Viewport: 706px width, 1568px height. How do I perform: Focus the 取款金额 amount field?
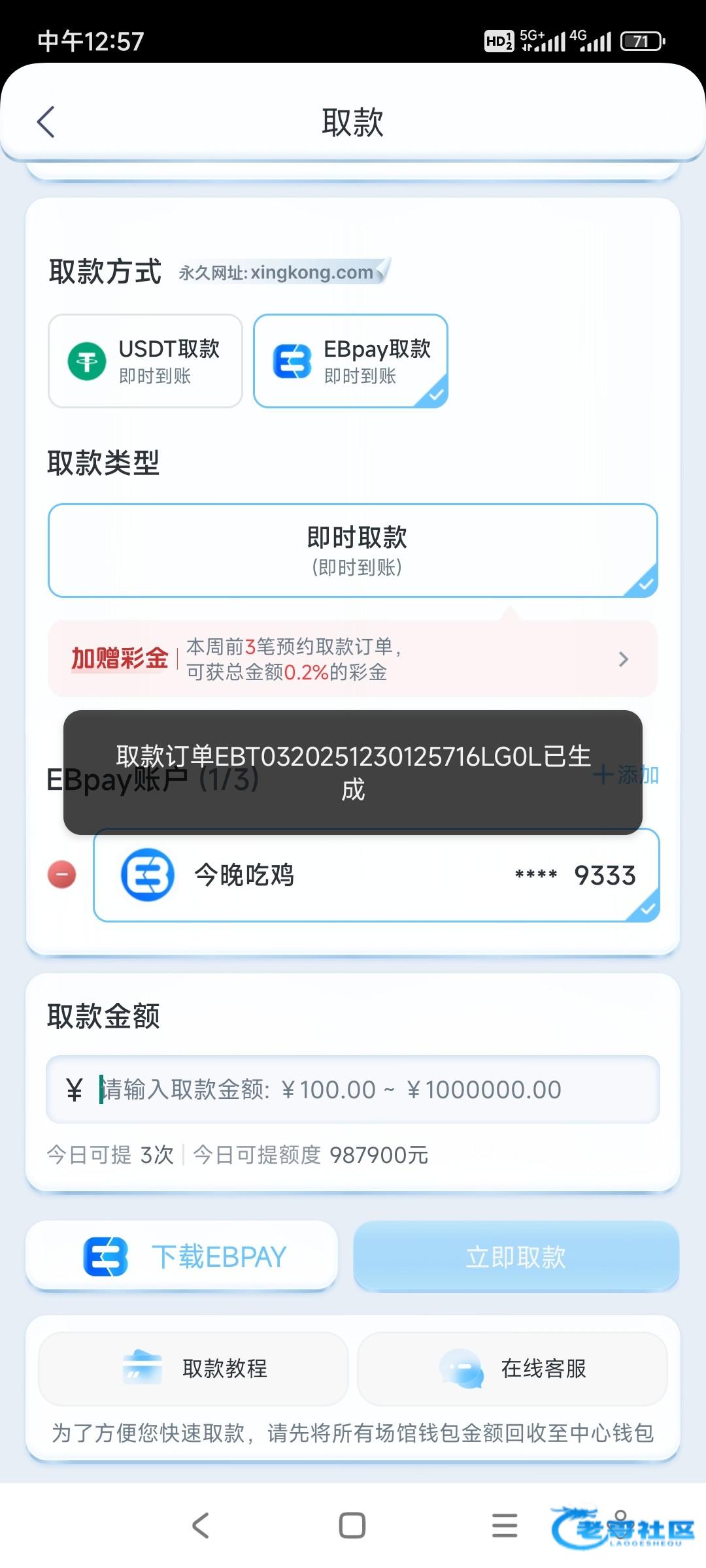(x=353, y=1090)
